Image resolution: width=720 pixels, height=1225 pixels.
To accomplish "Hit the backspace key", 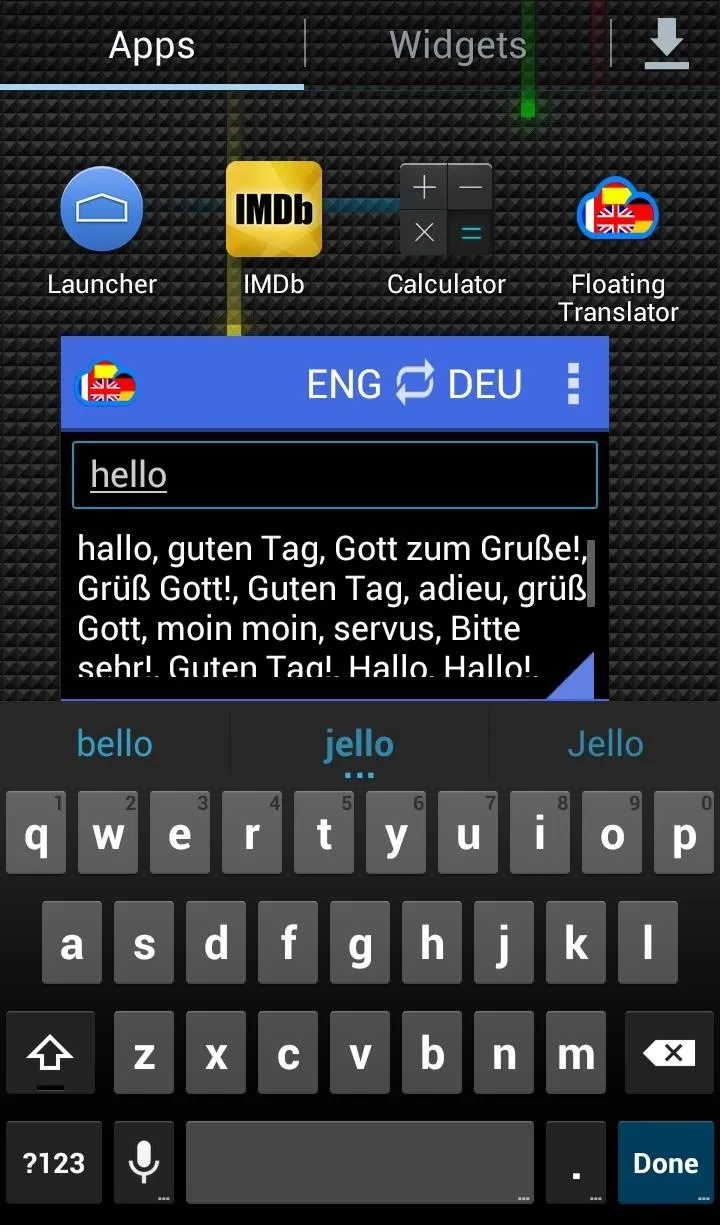I will click(669, 1053).
